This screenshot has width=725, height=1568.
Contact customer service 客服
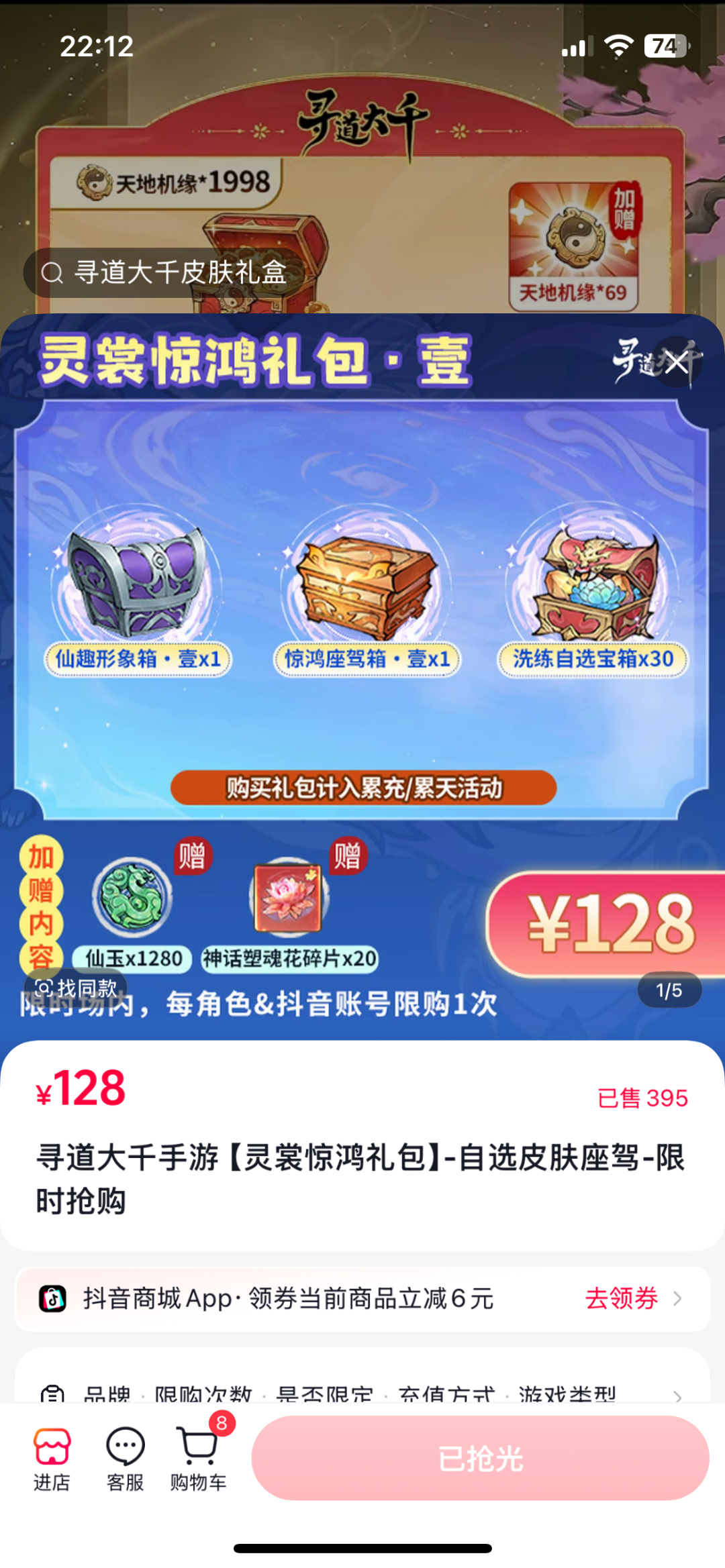click(x=126, y=1457)
